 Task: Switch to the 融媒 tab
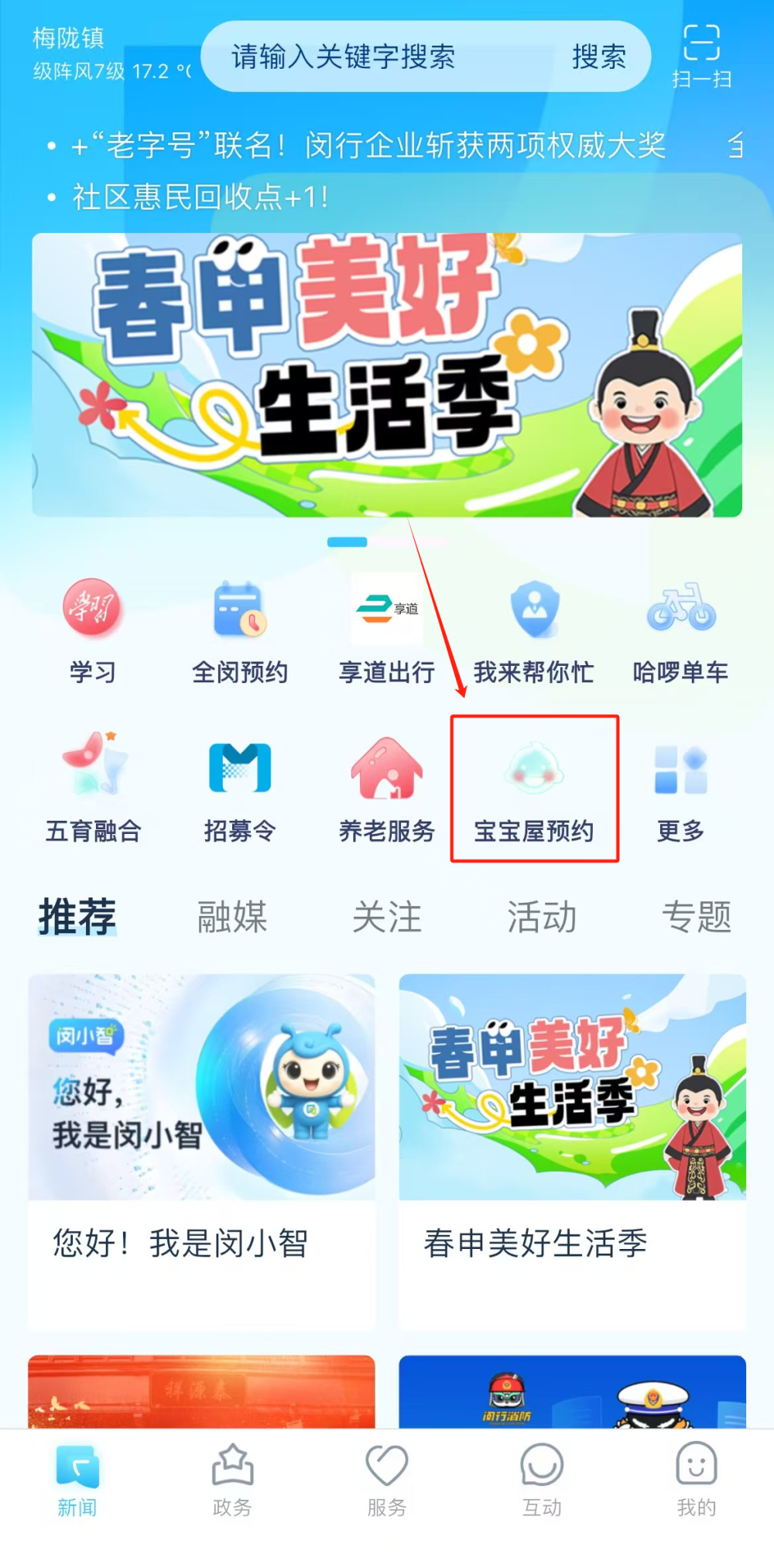(230, 918)
